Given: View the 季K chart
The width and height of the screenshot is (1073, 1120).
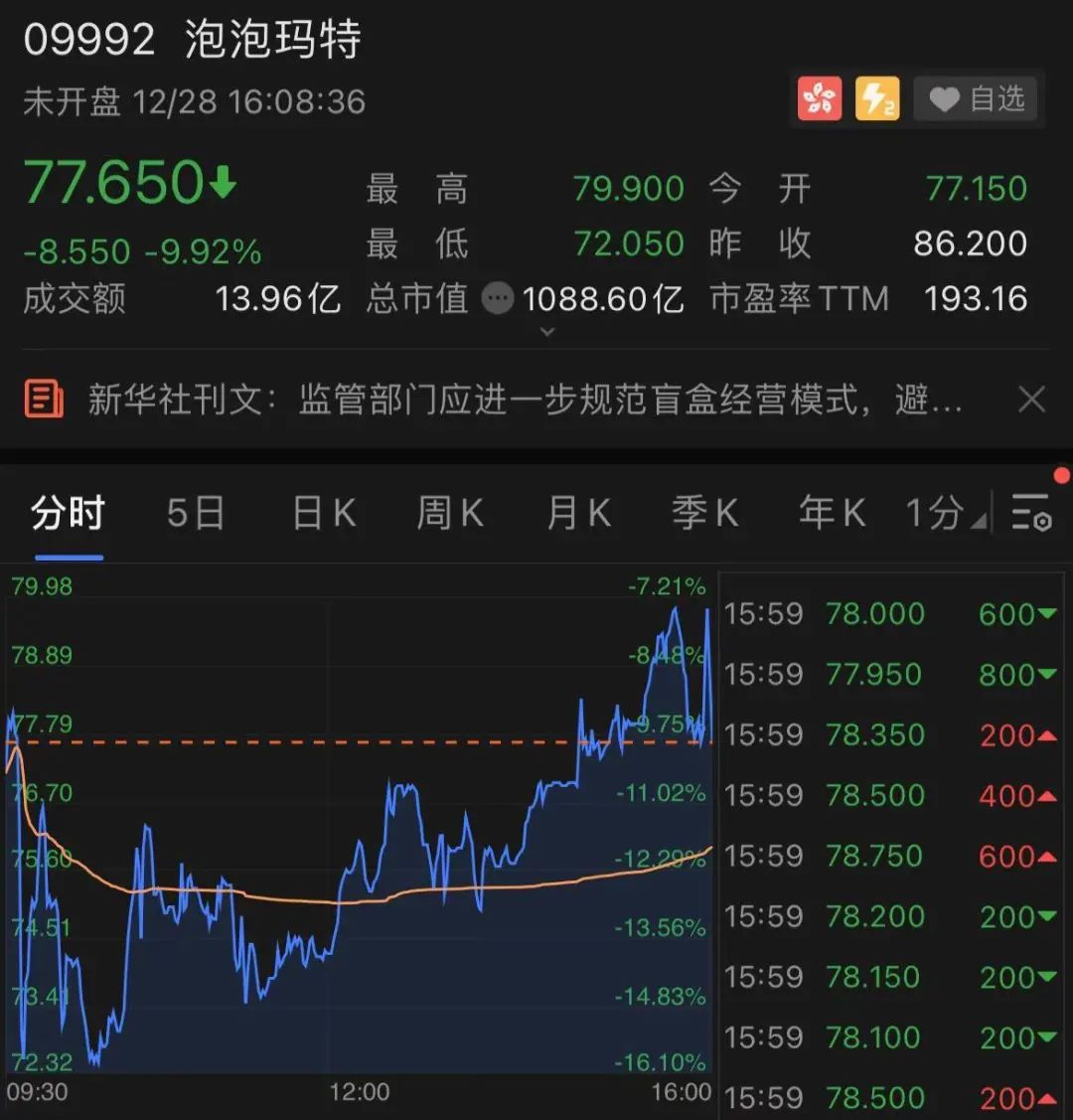Looking at the screenshot, I should pyautogui.click(x=704, y=514).
